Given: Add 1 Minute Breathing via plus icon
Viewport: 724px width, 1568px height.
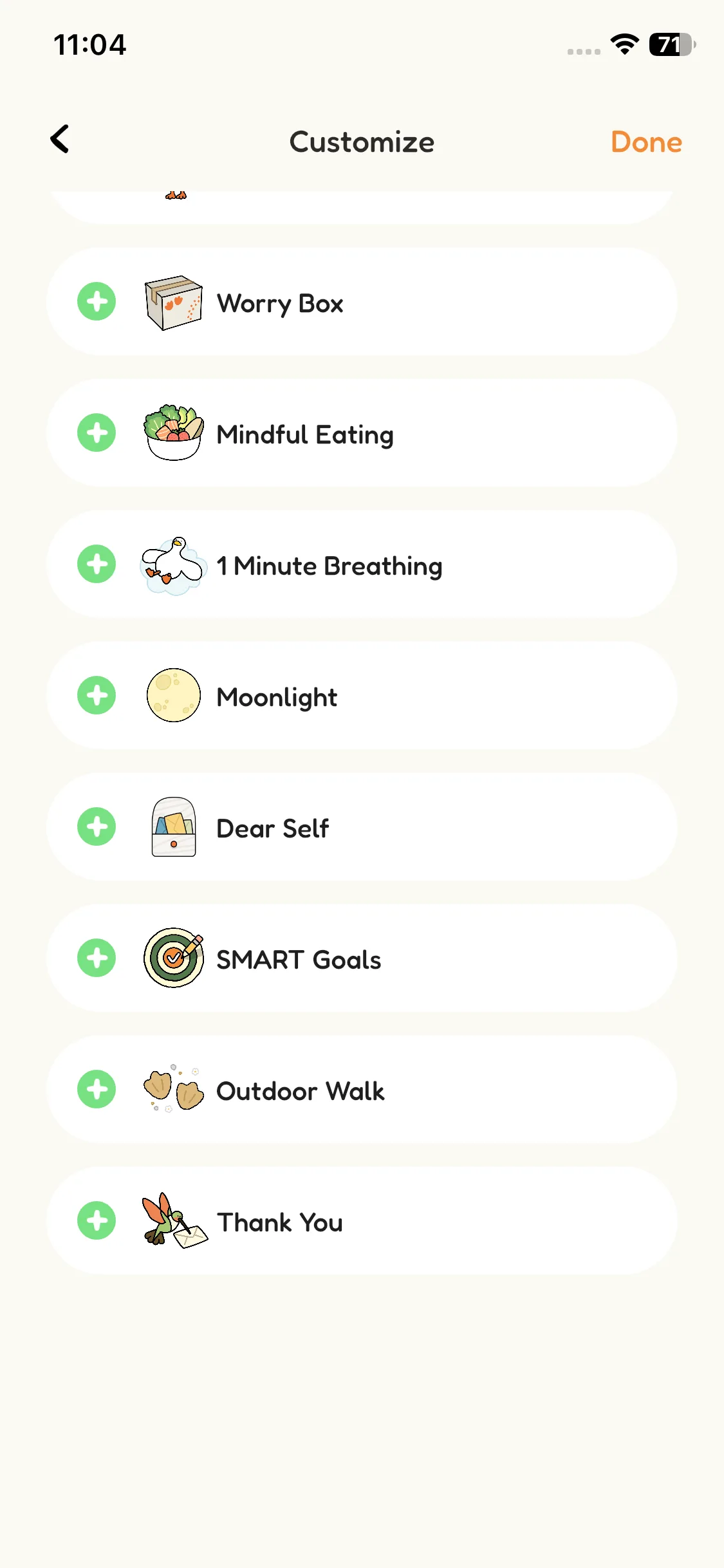Looking at the screenshot, I should click(x=97, y=564).
